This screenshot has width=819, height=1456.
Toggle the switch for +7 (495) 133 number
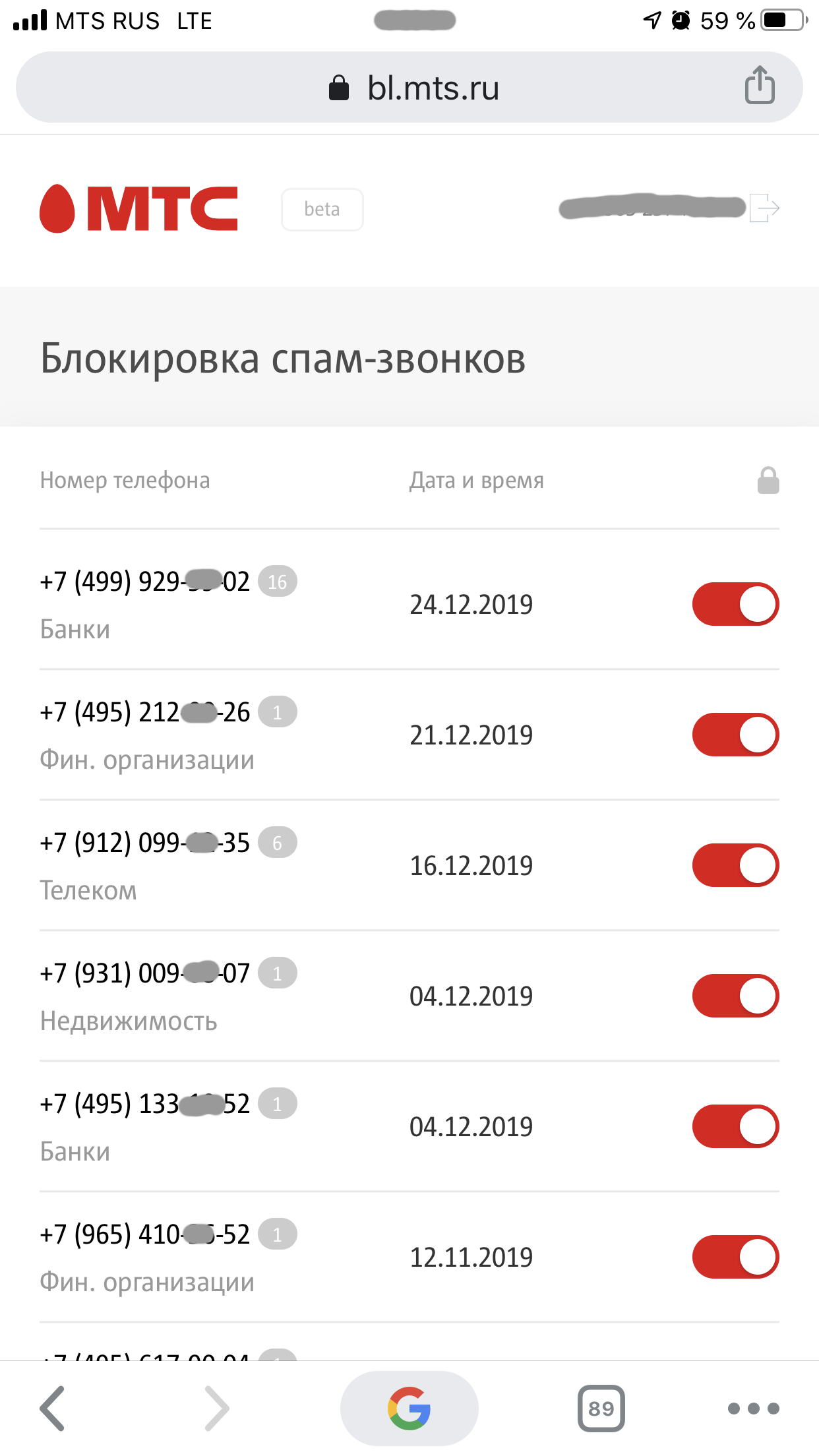[x=735, y=1126]
